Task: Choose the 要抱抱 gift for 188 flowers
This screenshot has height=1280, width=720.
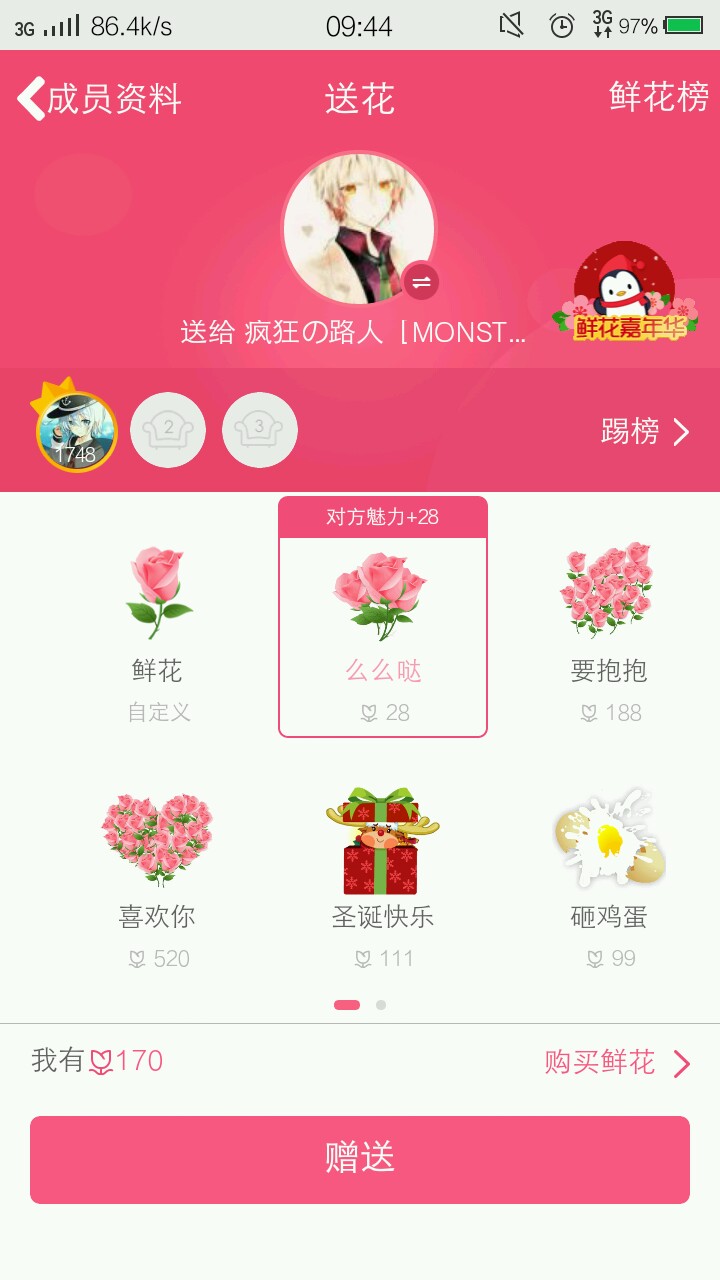Action: click(608, 632)
